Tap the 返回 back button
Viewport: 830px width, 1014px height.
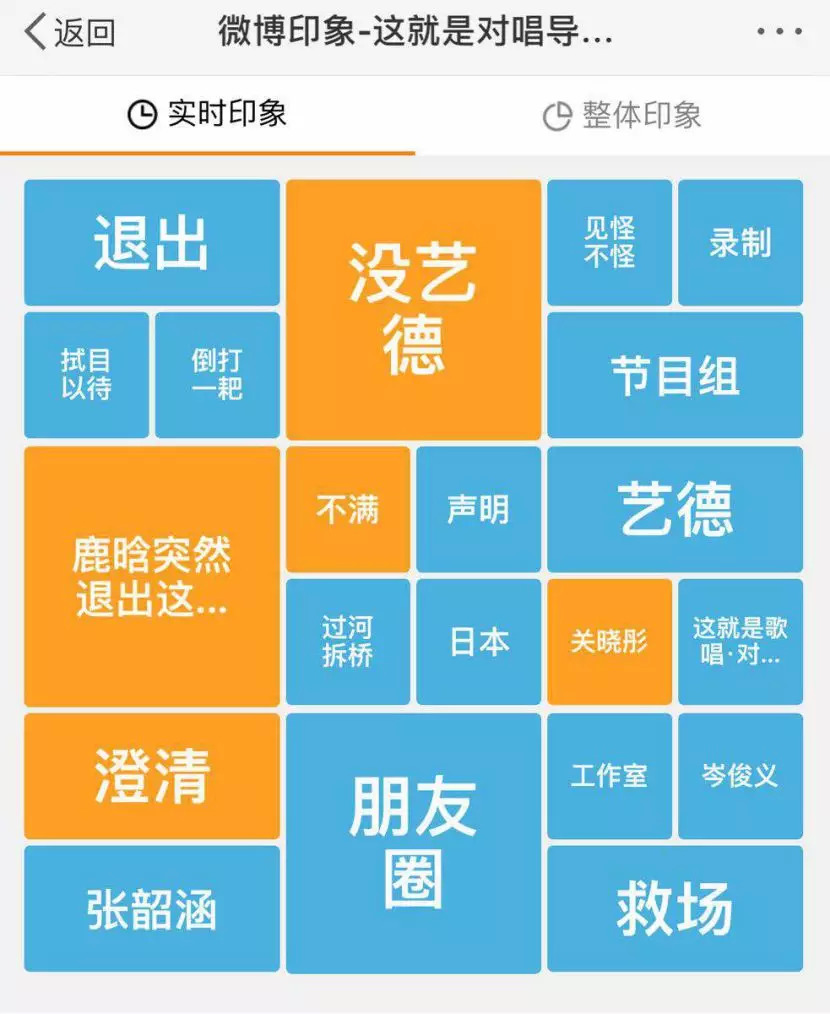click(70, 32)
